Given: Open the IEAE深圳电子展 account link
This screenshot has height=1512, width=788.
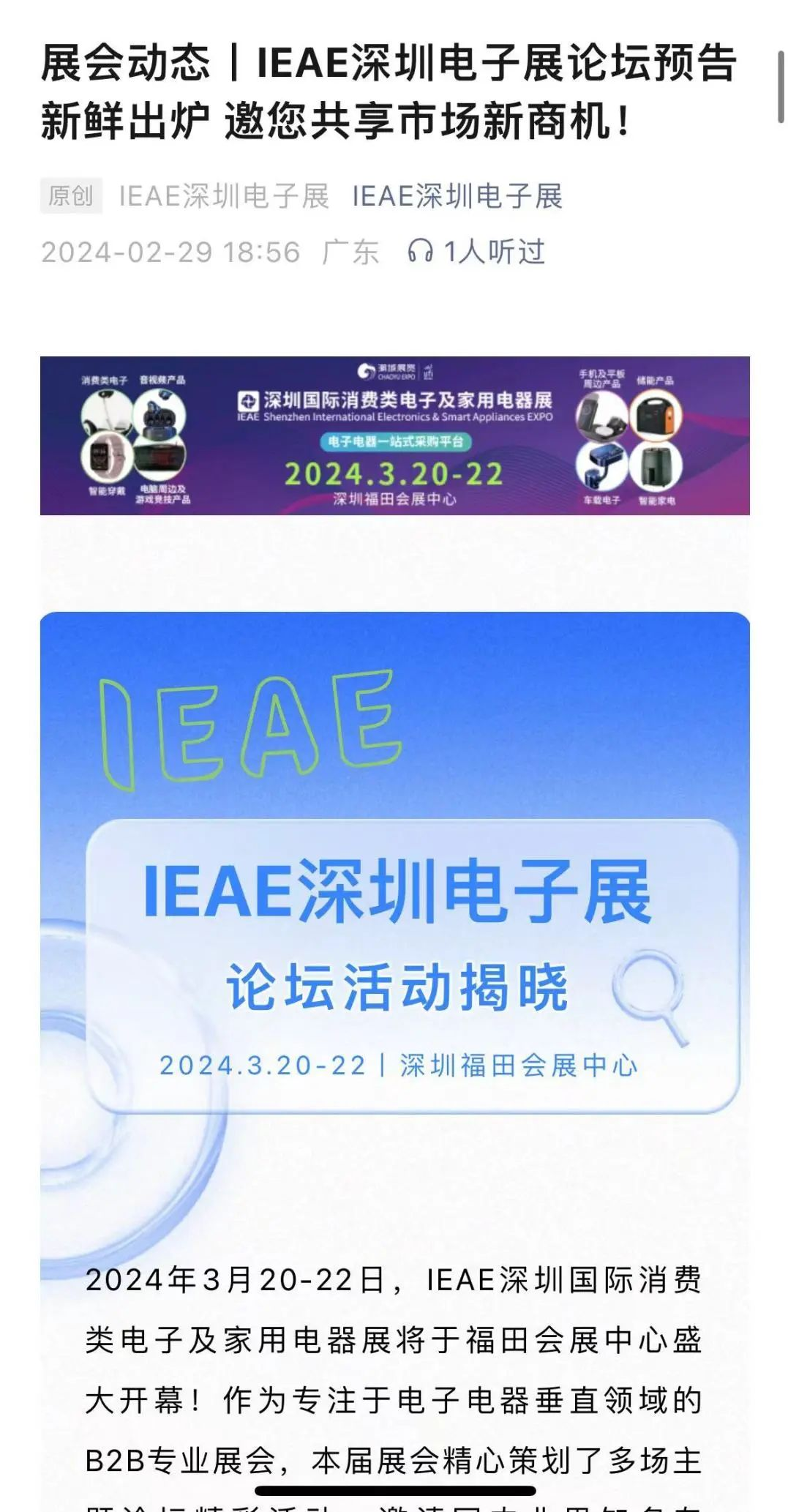Looking at the screenshot, I should 457,196.
